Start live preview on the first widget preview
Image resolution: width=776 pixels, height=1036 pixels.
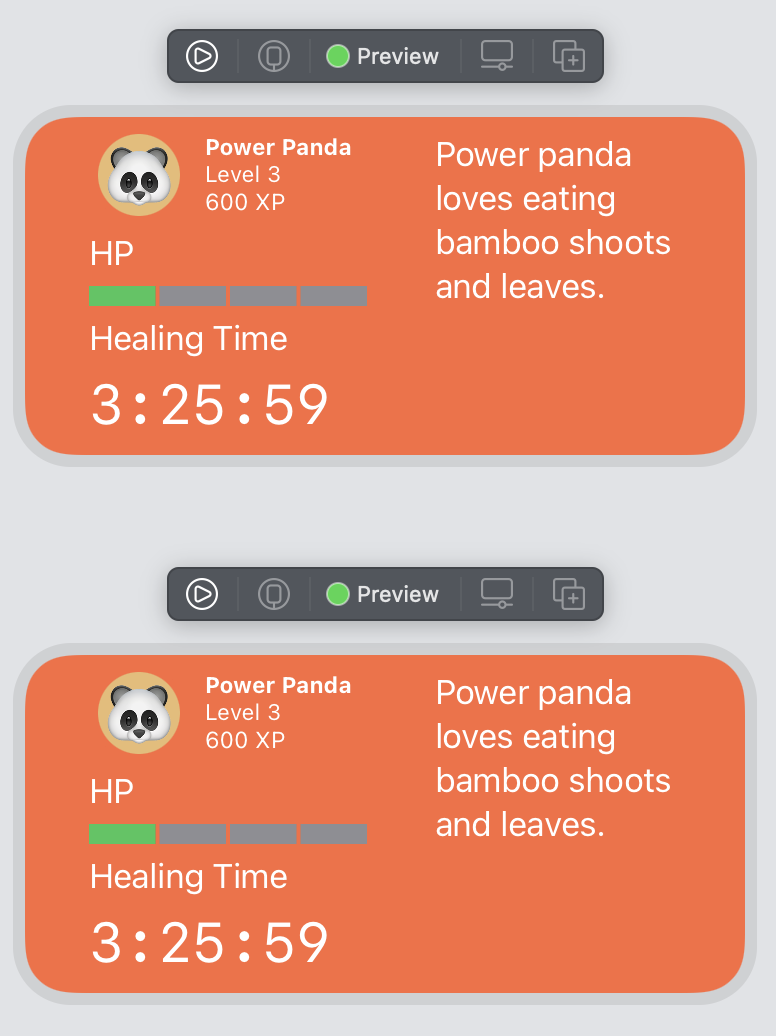pyautogui.click(x=202, y=56)
